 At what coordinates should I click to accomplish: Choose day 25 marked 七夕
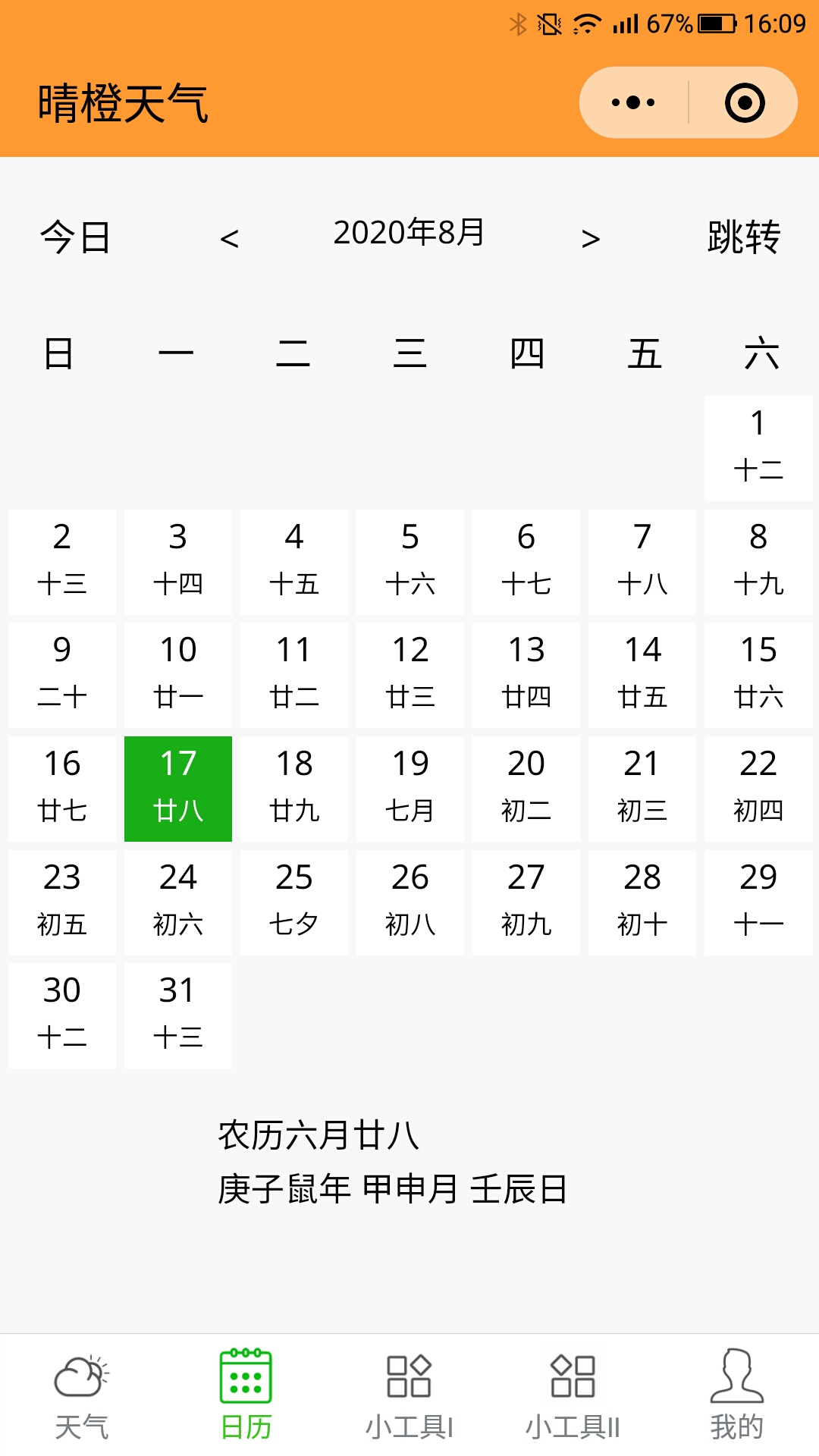294,902
